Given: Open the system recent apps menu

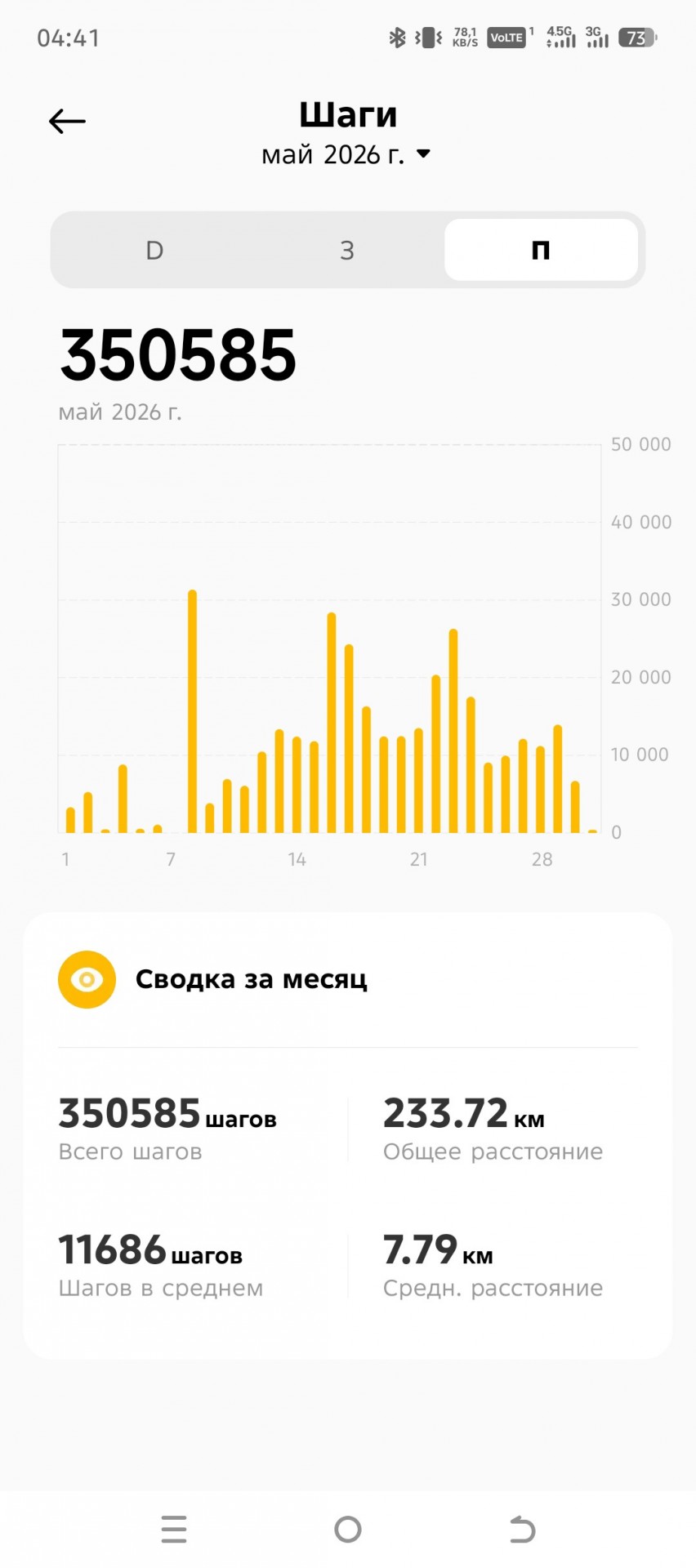Looking at the screenshot, I should point(174,1529).
